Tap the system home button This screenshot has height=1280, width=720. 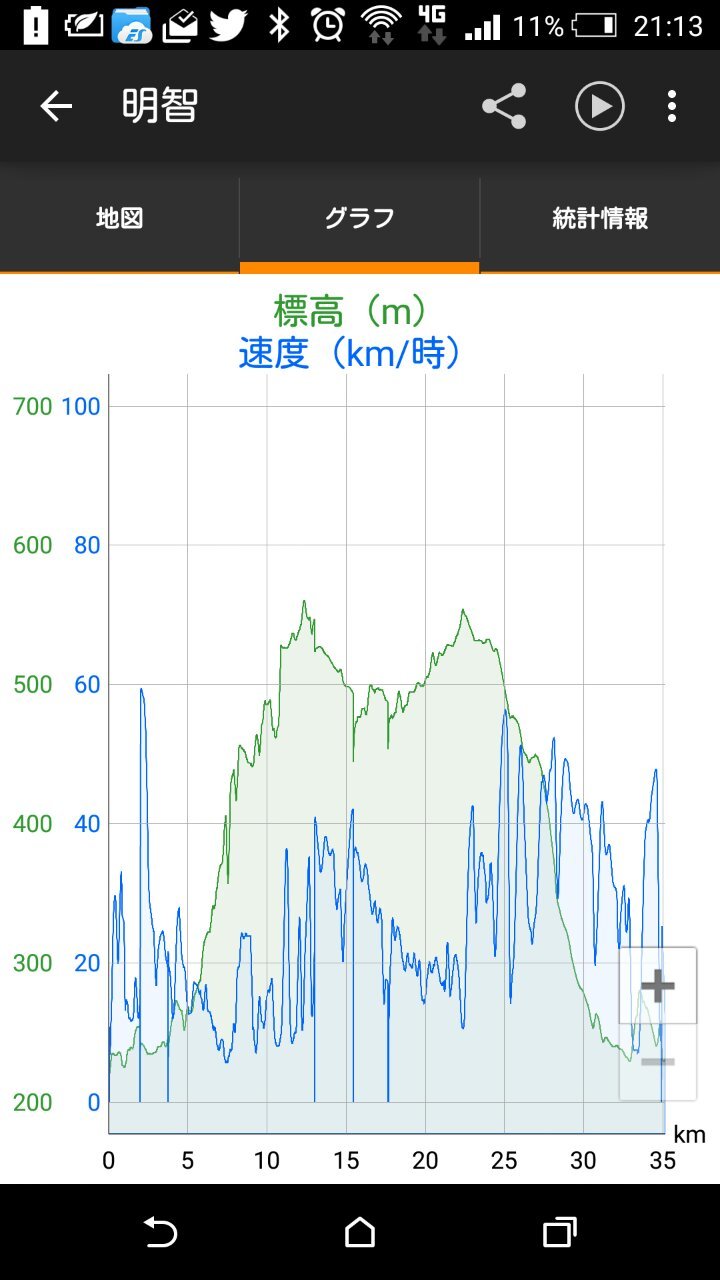(360, 1232)
